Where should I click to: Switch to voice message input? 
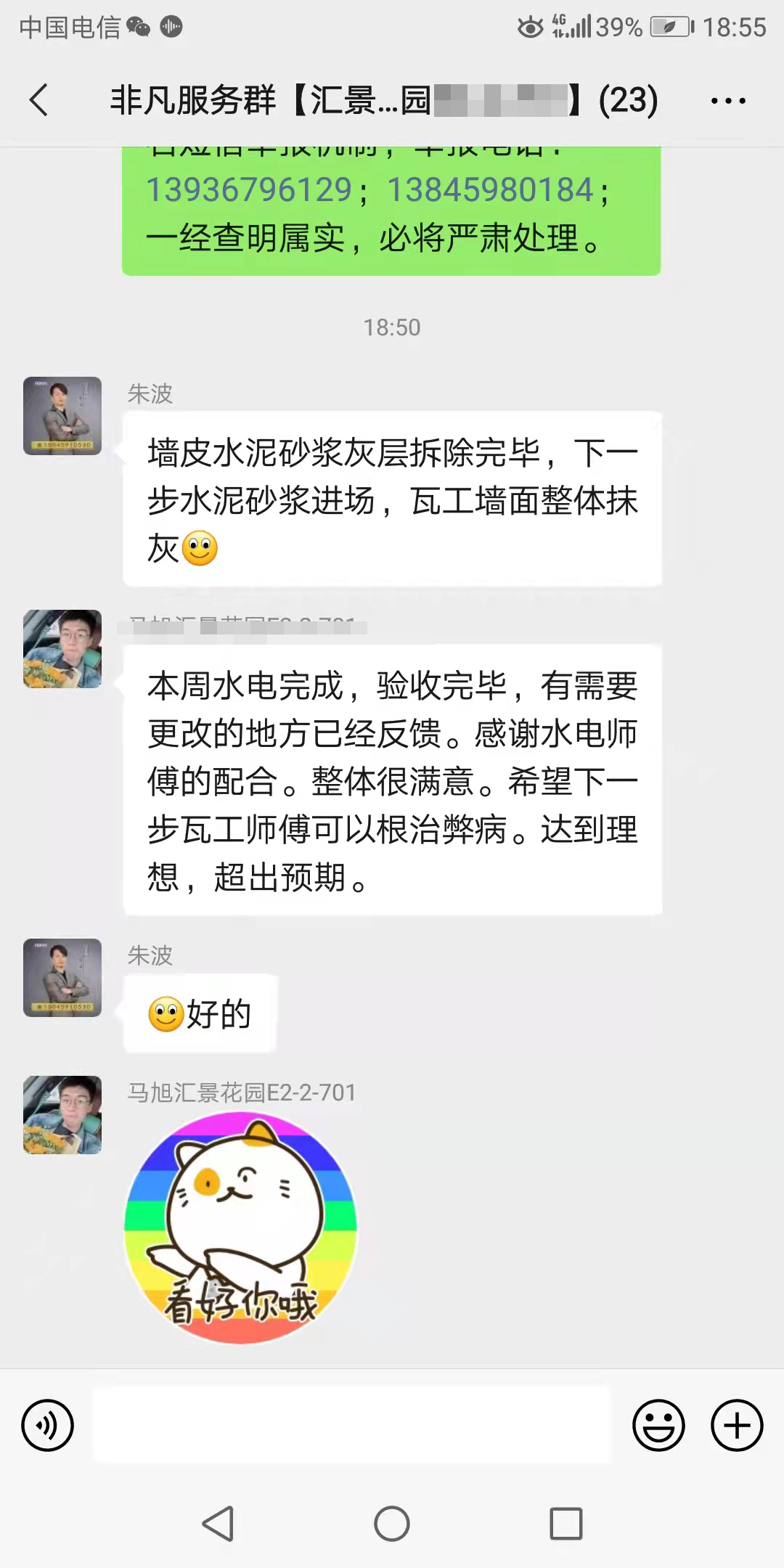[48, 1426]
